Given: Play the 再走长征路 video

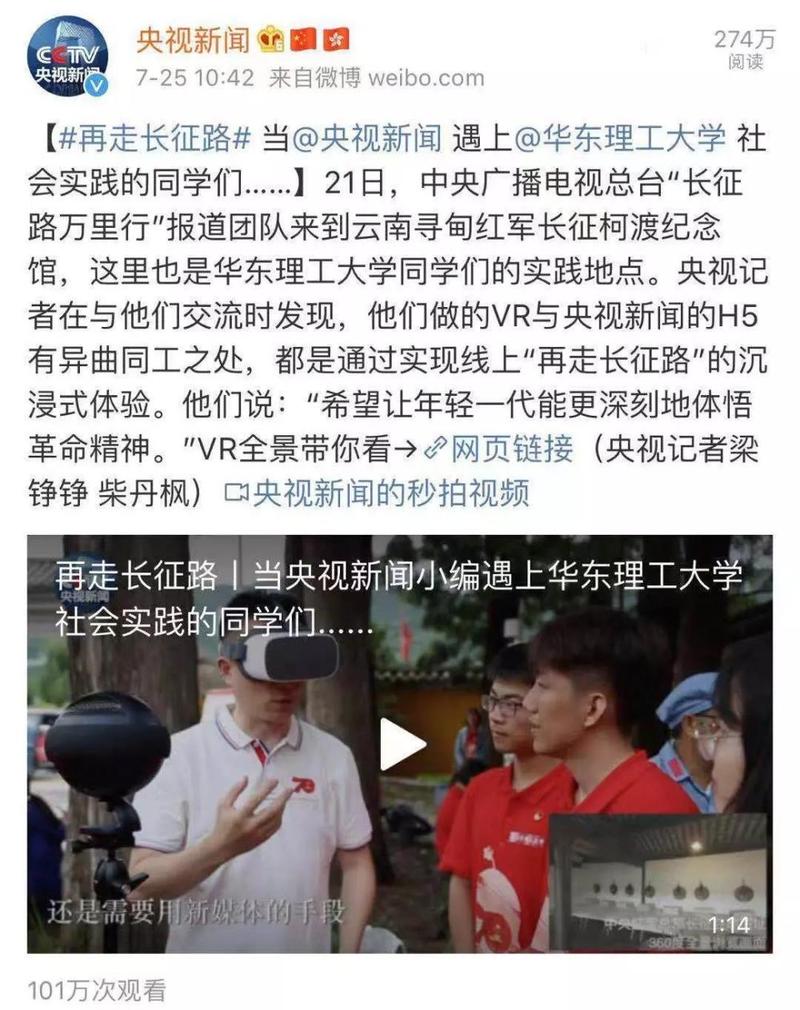Looking at the screenshot, I should (x=401, y=744).
